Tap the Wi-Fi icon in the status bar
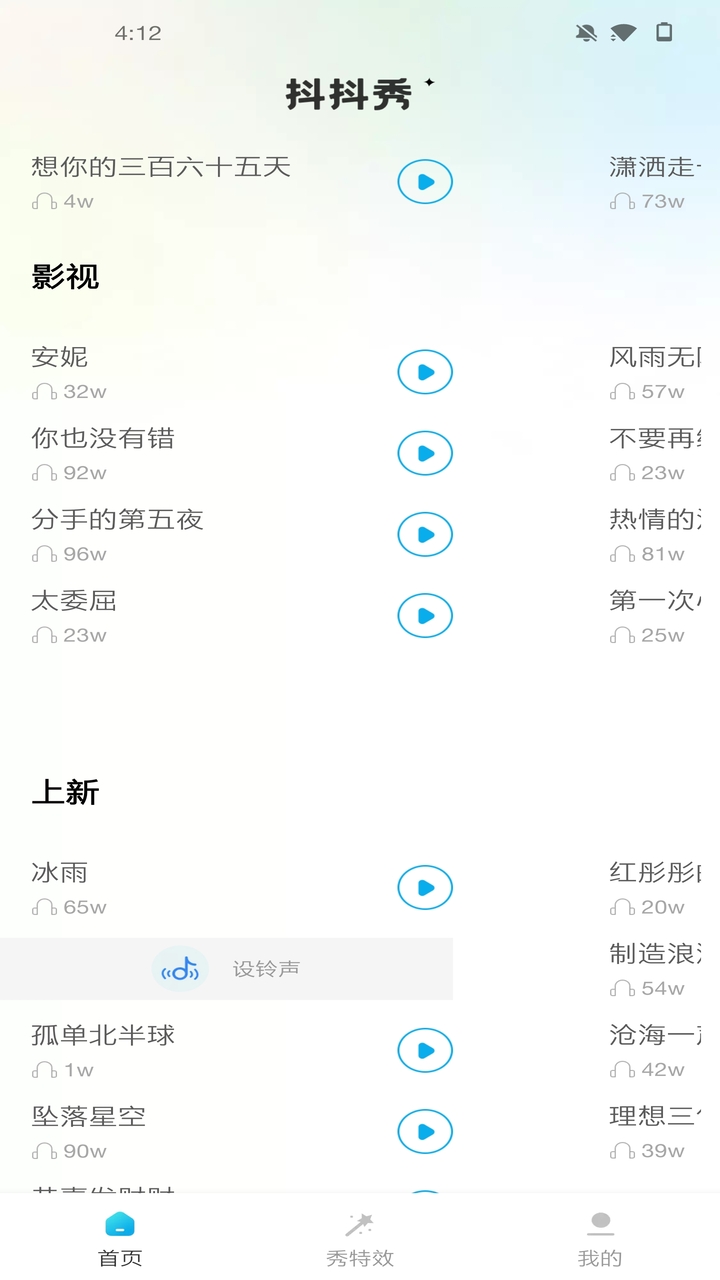720x1280 pixels. tap(624, 32)
